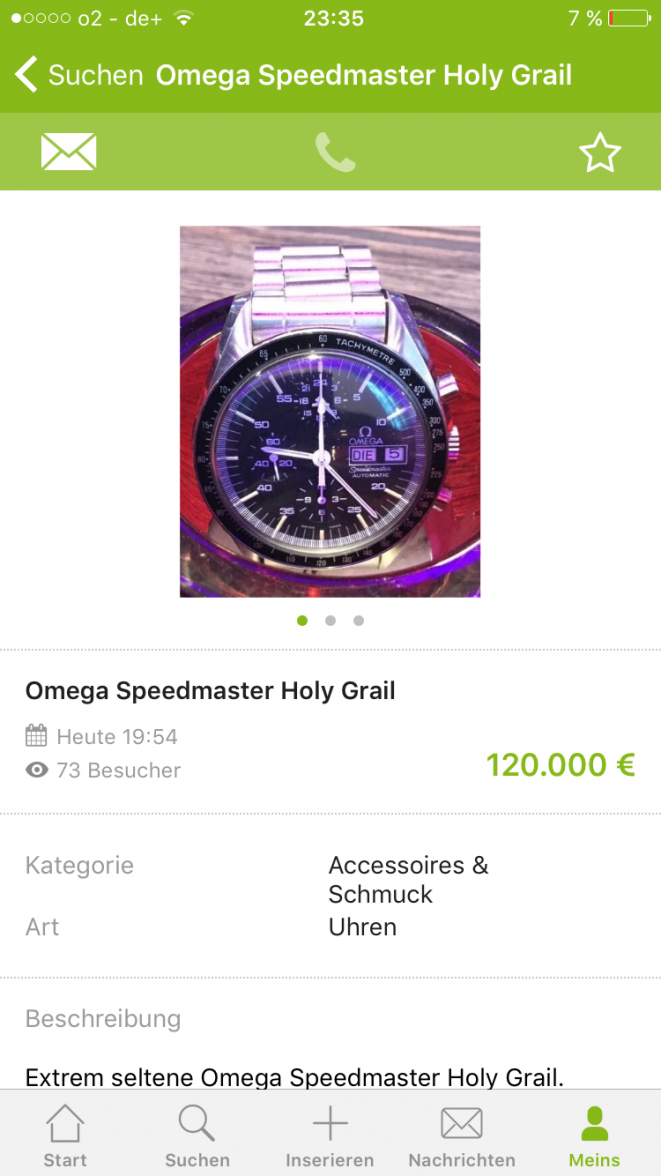This screenshot has width=661, height=1176.
Task: Send the seller a message via envelope icon
Action: [68, 152]
